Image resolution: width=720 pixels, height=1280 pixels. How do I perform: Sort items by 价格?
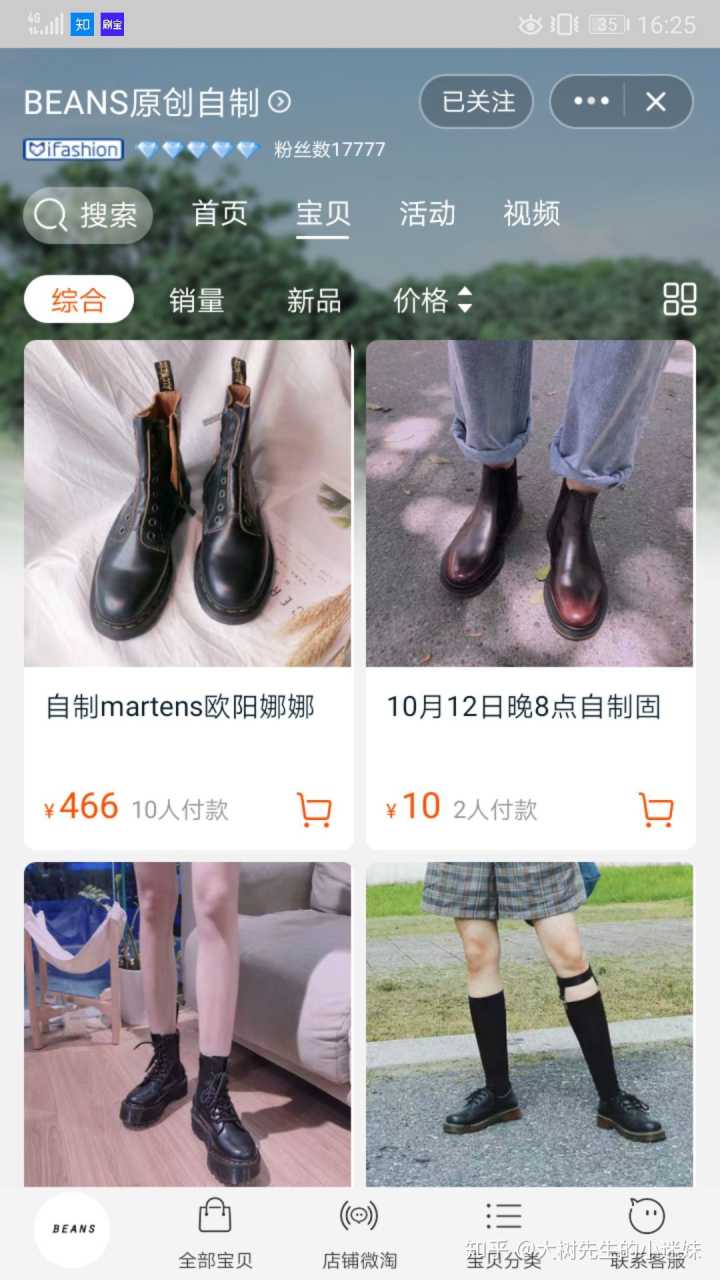[x=432, y=300]
